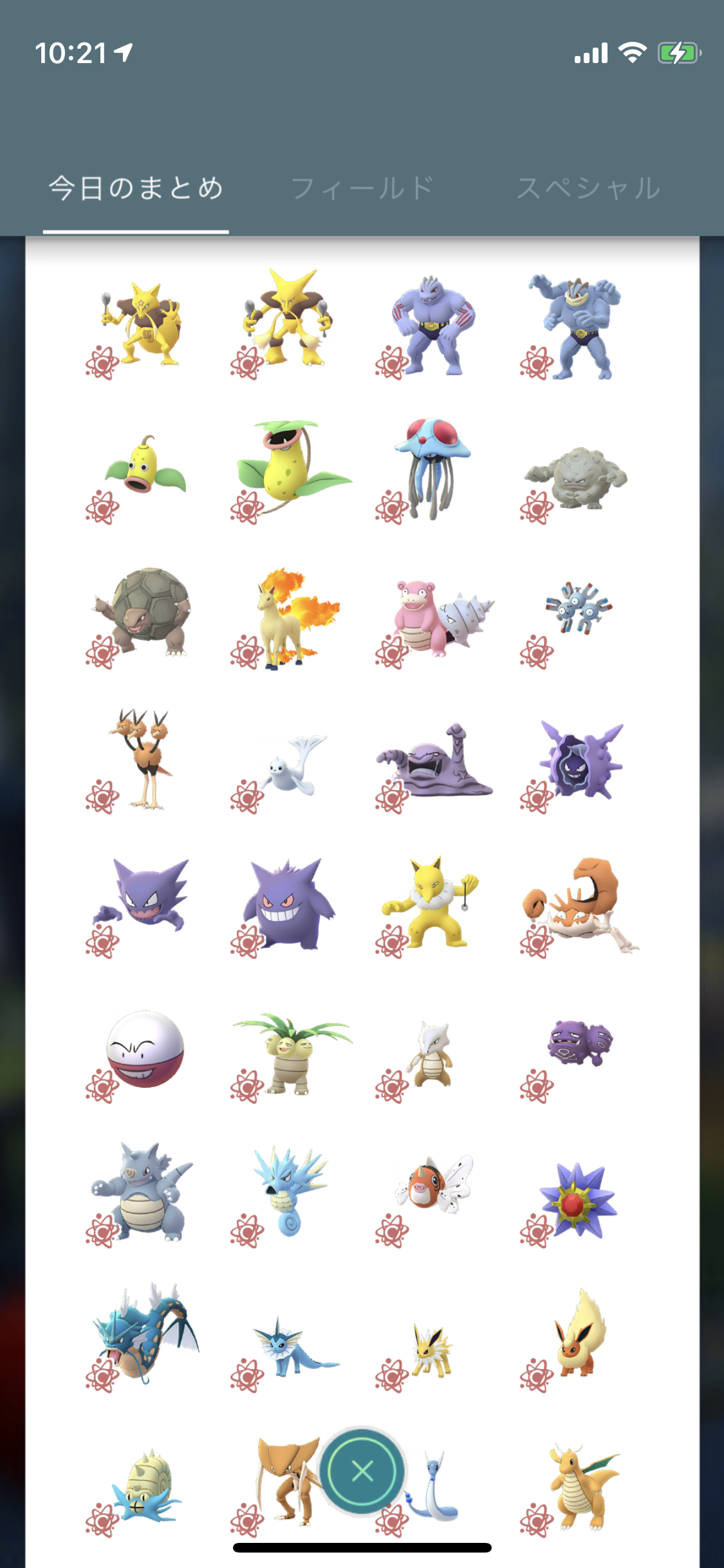Select the Tentacruel tile

(431, 469)
